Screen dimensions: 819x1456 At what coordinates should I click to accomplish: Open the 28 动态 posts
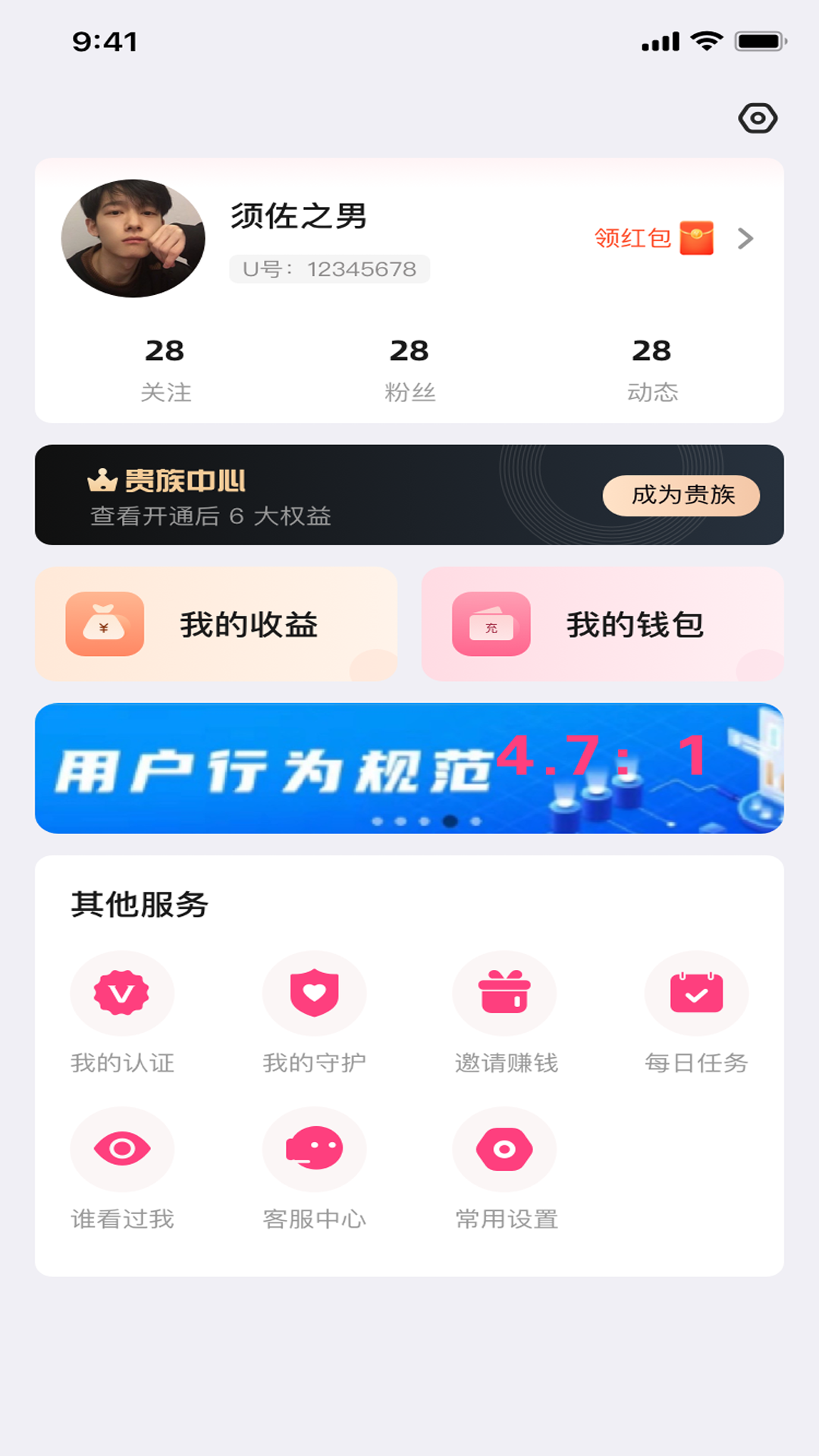652,369
